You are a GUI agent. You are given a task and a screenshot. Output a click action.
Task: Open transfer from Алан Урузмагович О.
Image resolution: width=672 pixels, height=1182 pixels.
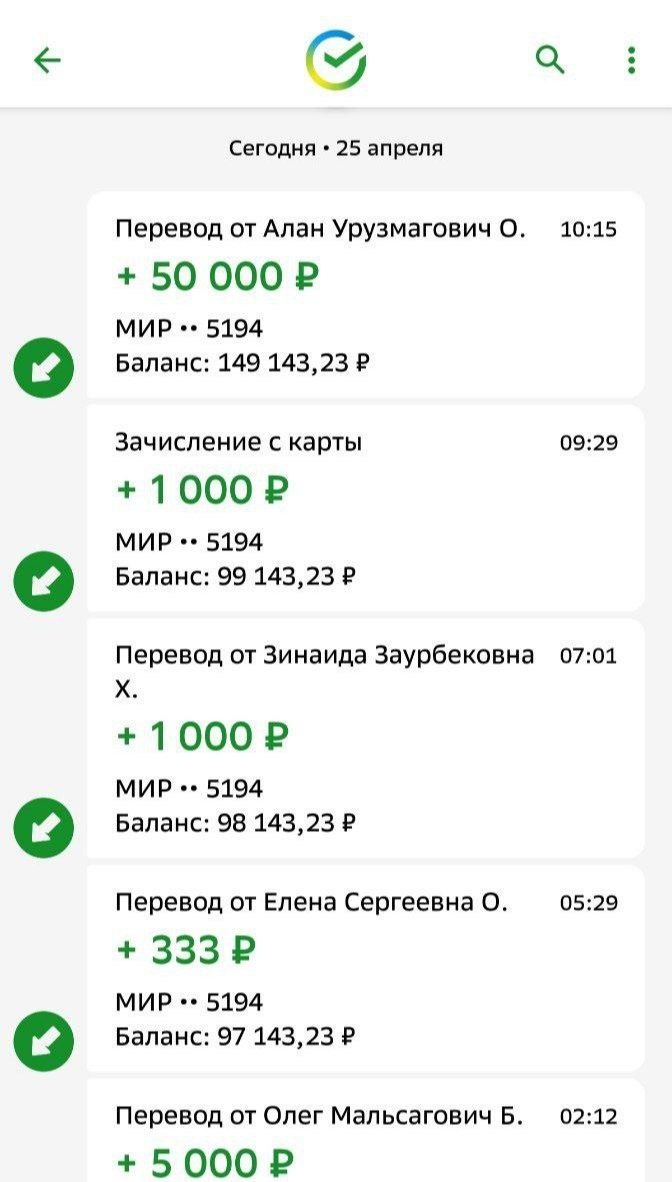point(366,295)
